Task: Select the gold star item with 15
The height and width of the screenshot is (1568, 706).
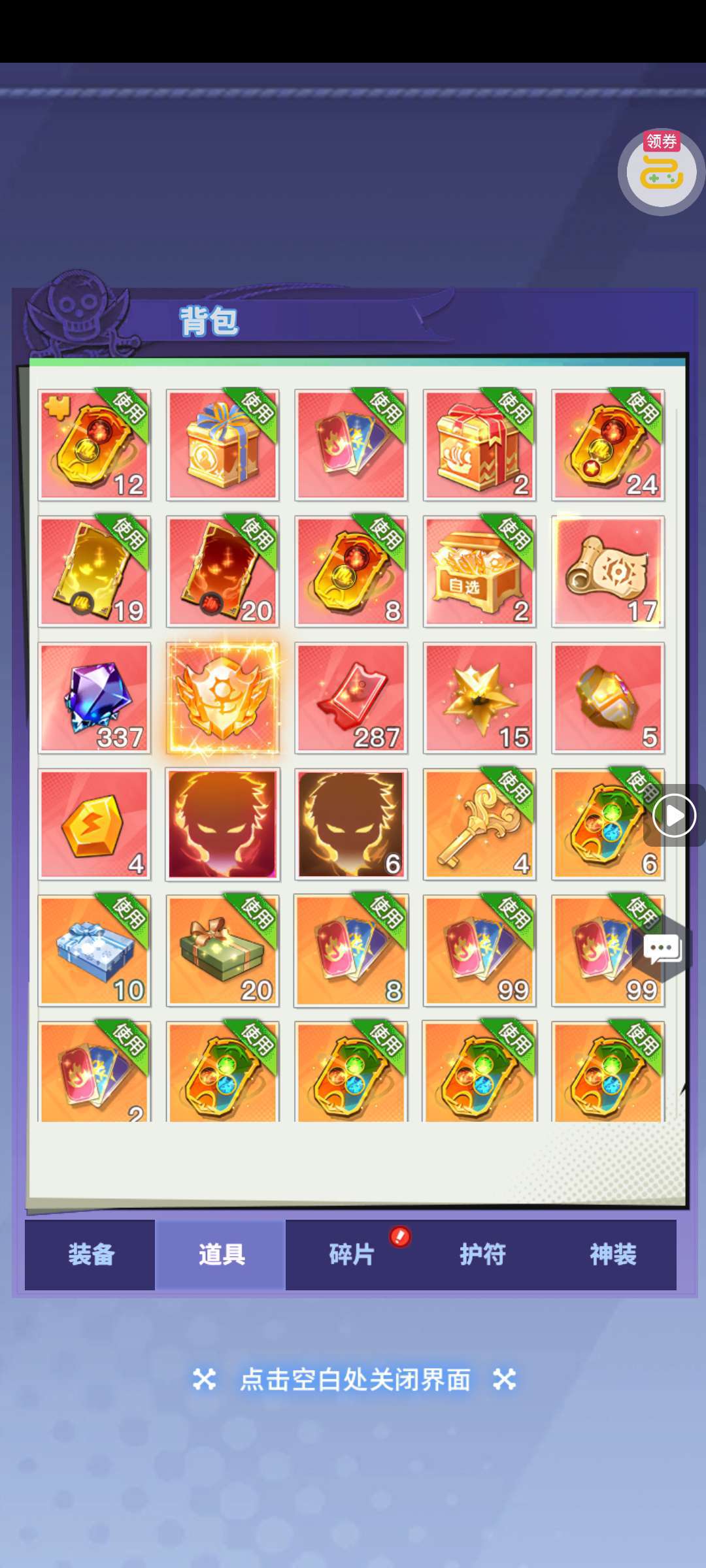Action: point(479,698)
